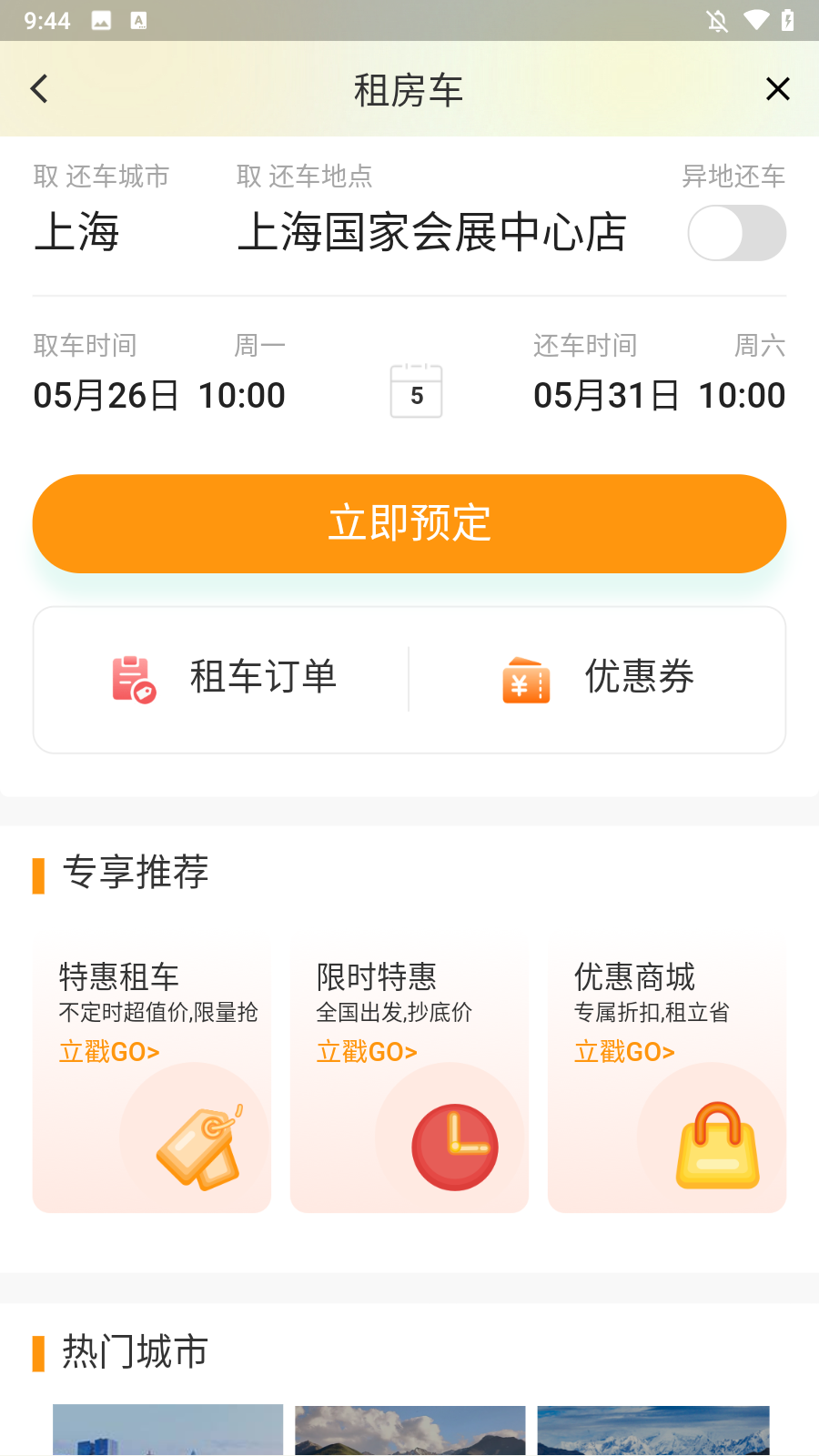
Task: Tap the coupon icon beside 优惠券
Action: (x=525, y=681)
